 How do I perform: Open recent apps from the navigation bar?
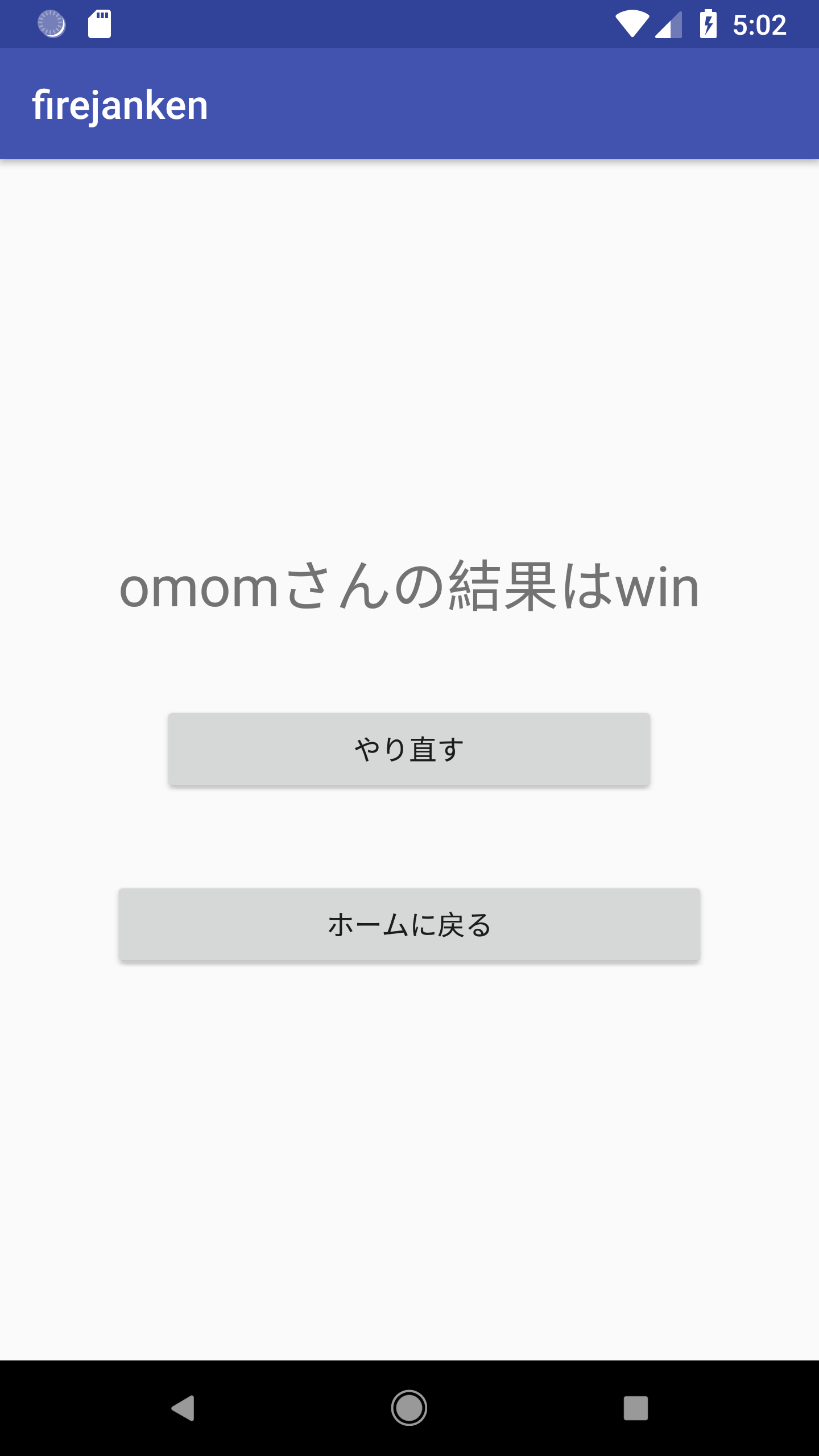click(x=635, y=1408)
